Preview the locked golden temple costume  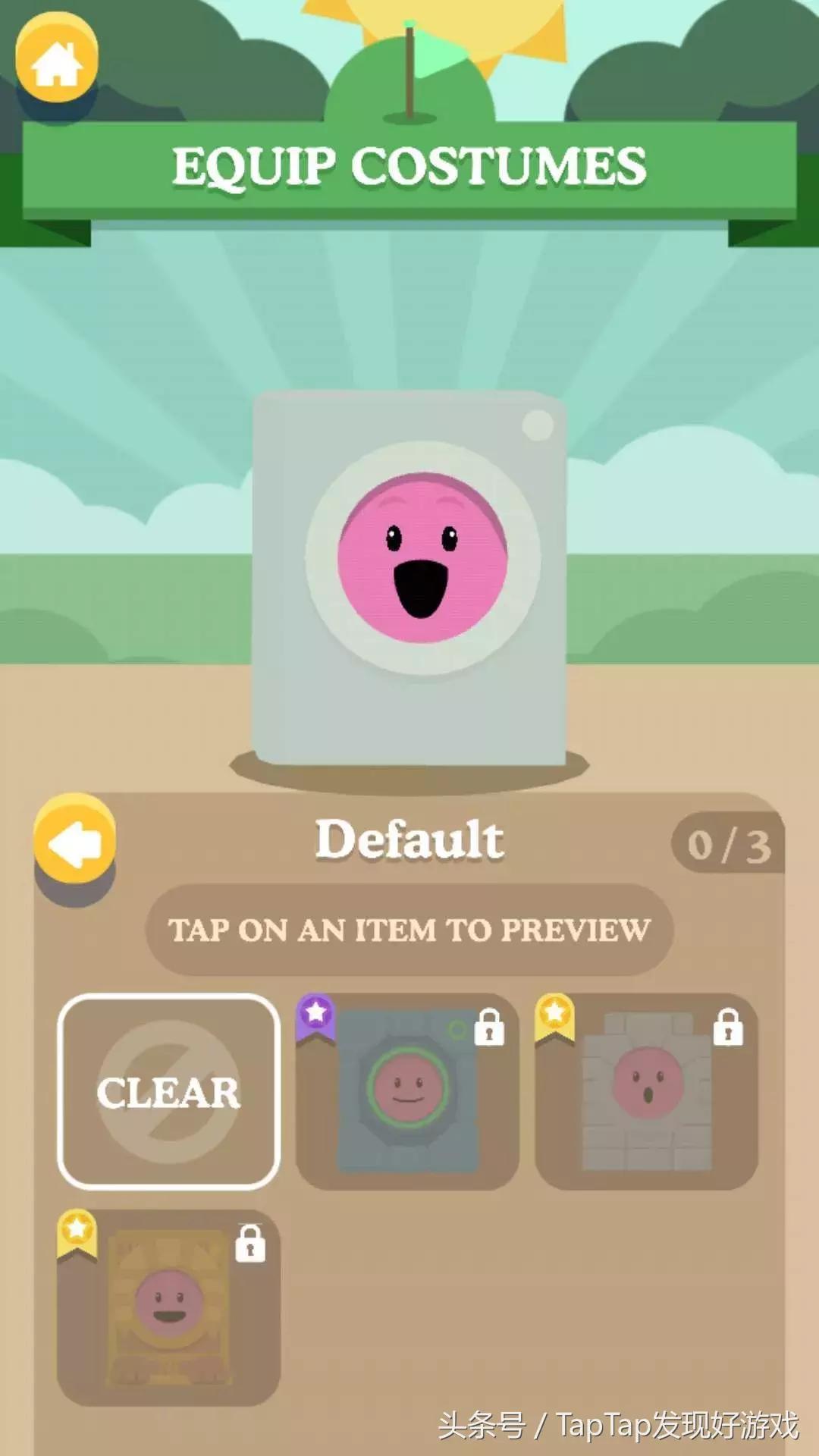tap(168, 1308)
